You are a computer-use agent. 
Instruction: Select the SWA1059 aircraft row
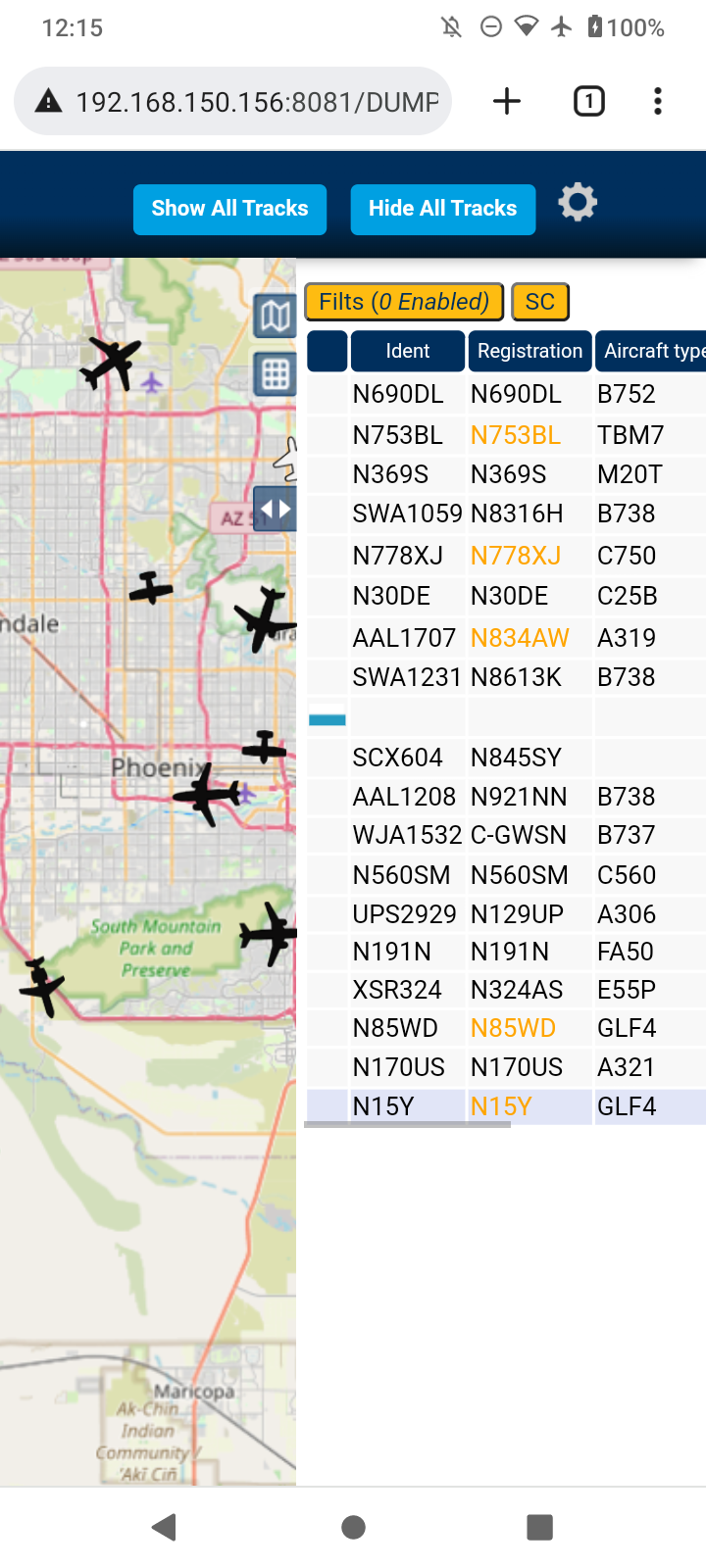[x=506, y=514]
